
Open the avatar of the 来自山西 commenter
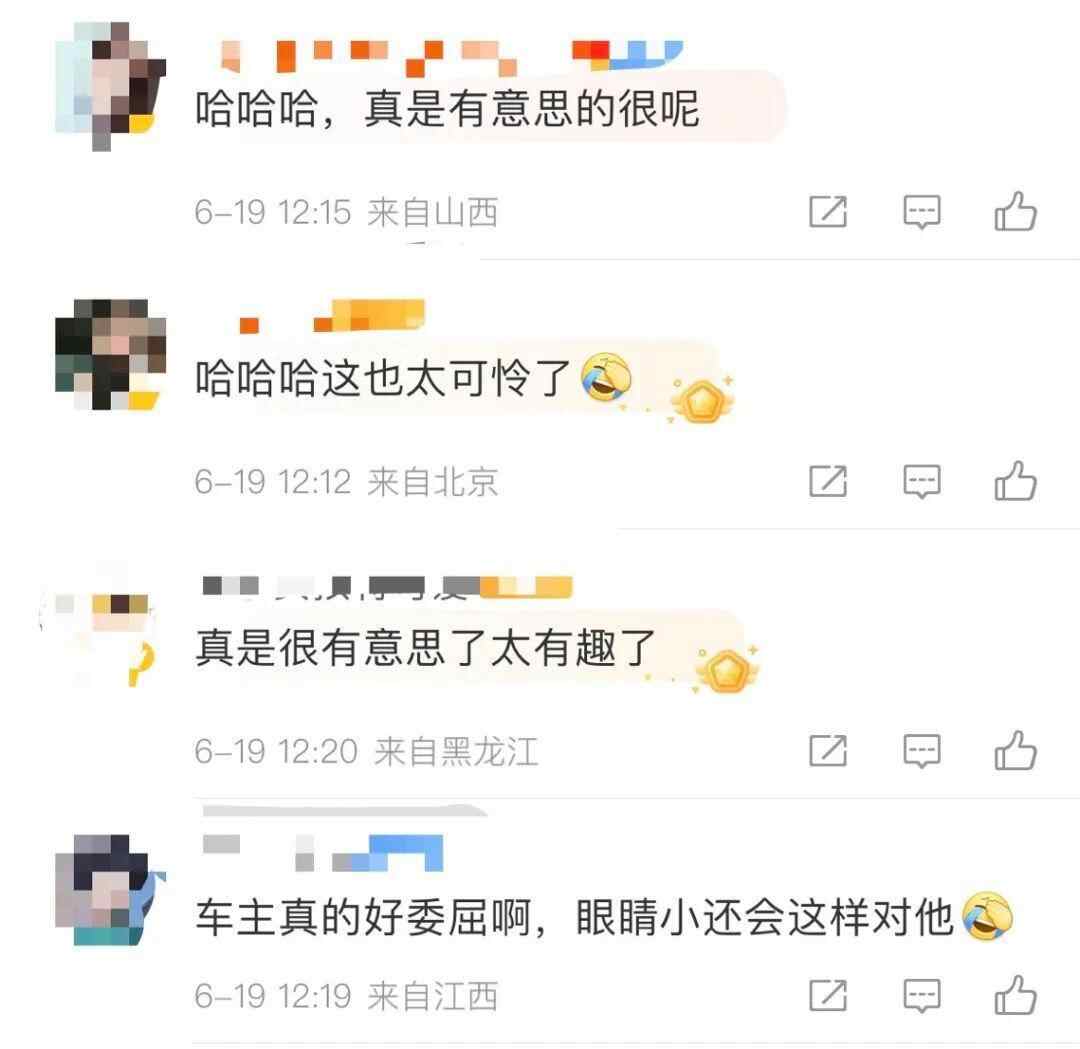click(x=110, y=84)
